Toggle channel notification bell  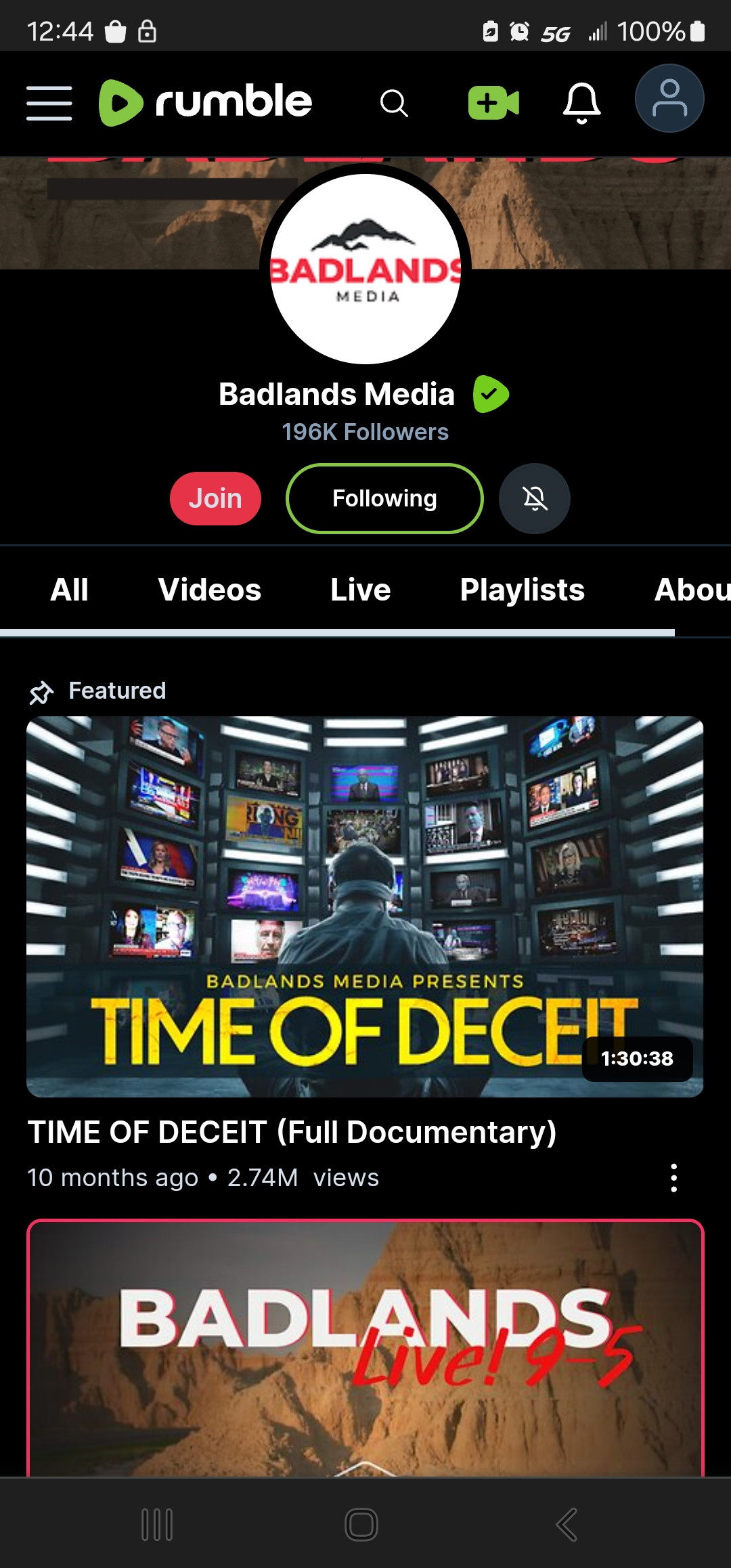click(x=534, y=498)
